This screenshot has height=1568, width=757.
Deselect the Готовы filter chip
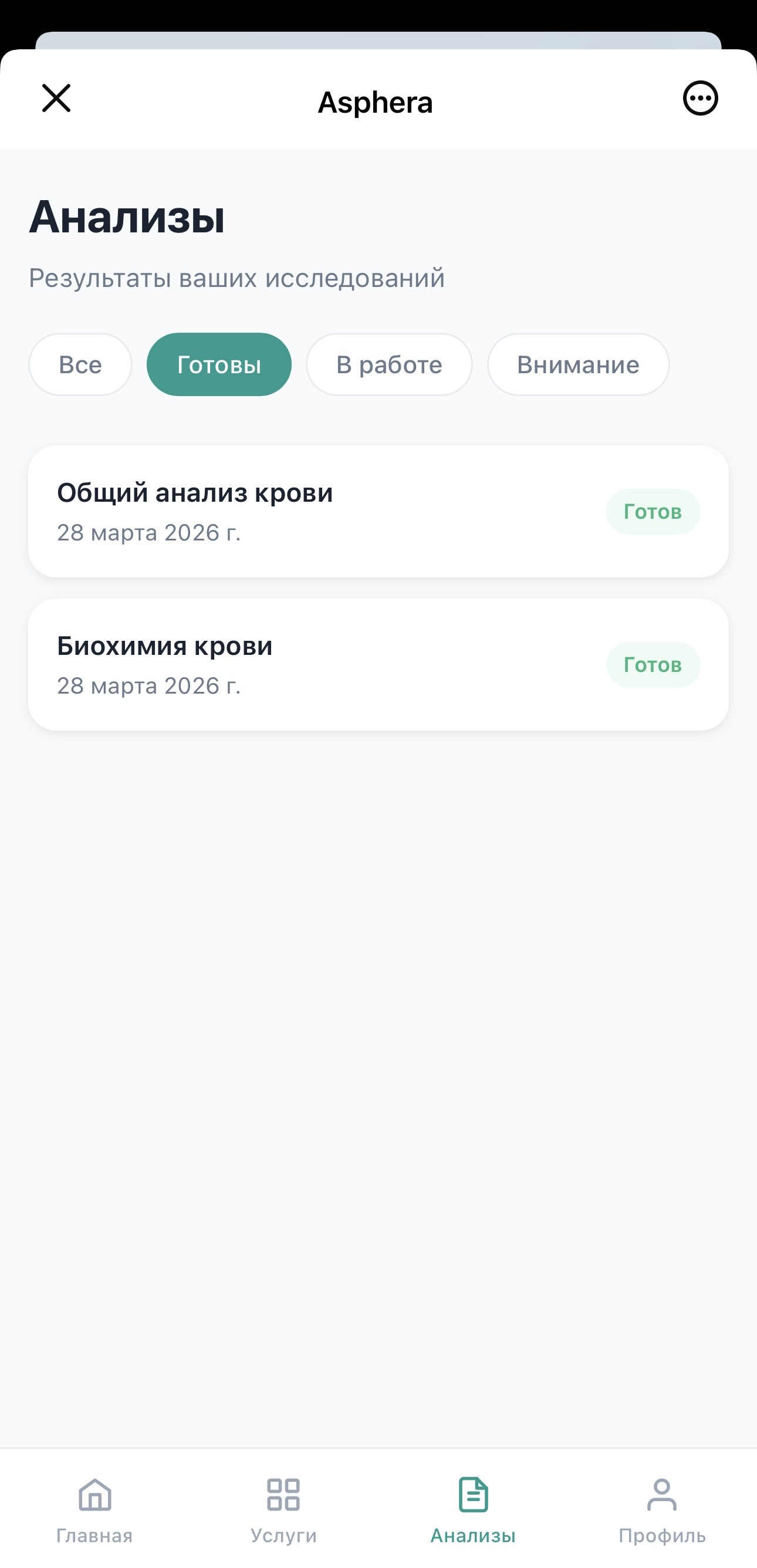coord(219,364)
